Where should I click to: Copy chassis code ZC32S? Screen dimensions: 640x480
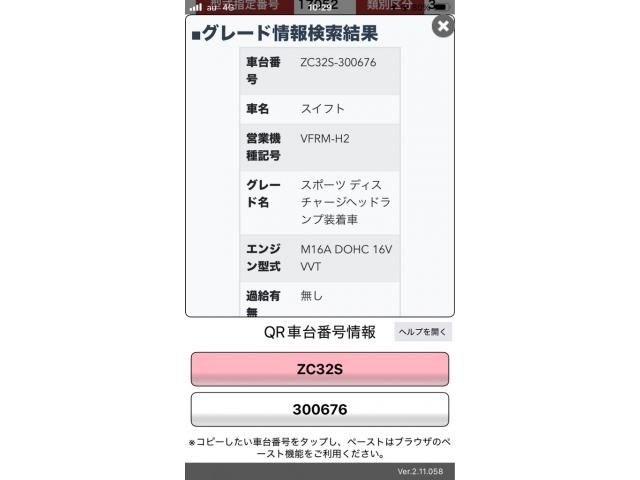pyautogui.click(x=320, y=369)
